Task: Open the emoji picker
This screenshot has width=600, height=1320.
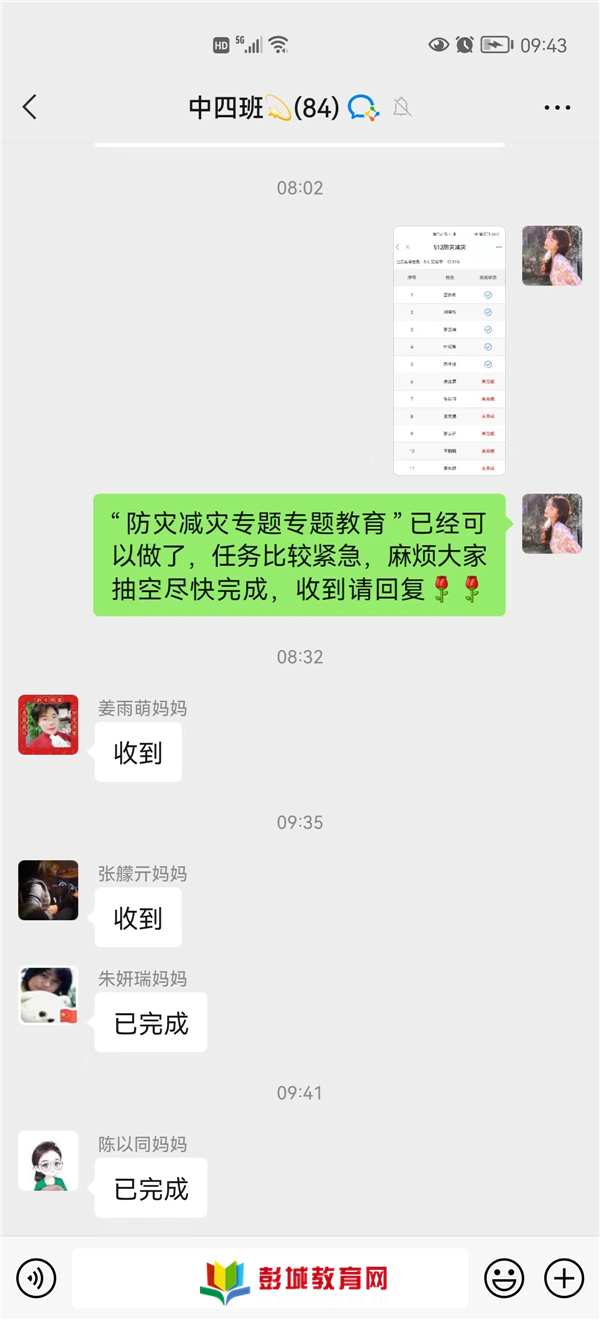Action: click(504, 1277)
